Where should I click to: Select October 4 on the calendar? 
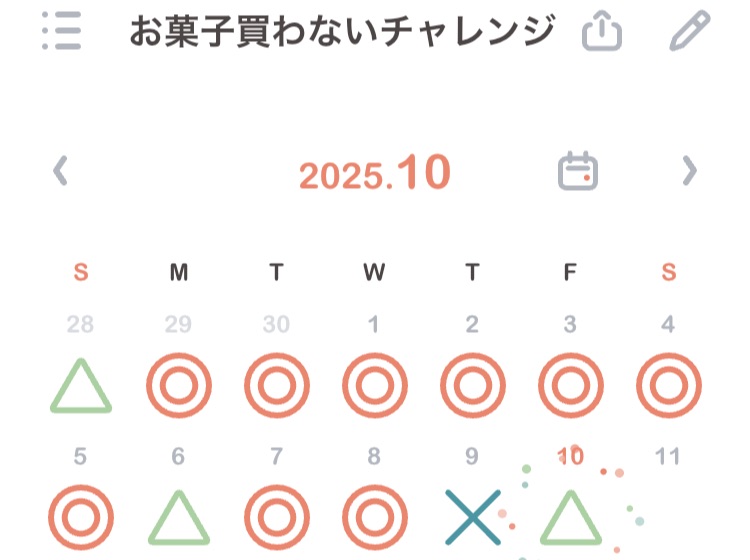(668, 382)
